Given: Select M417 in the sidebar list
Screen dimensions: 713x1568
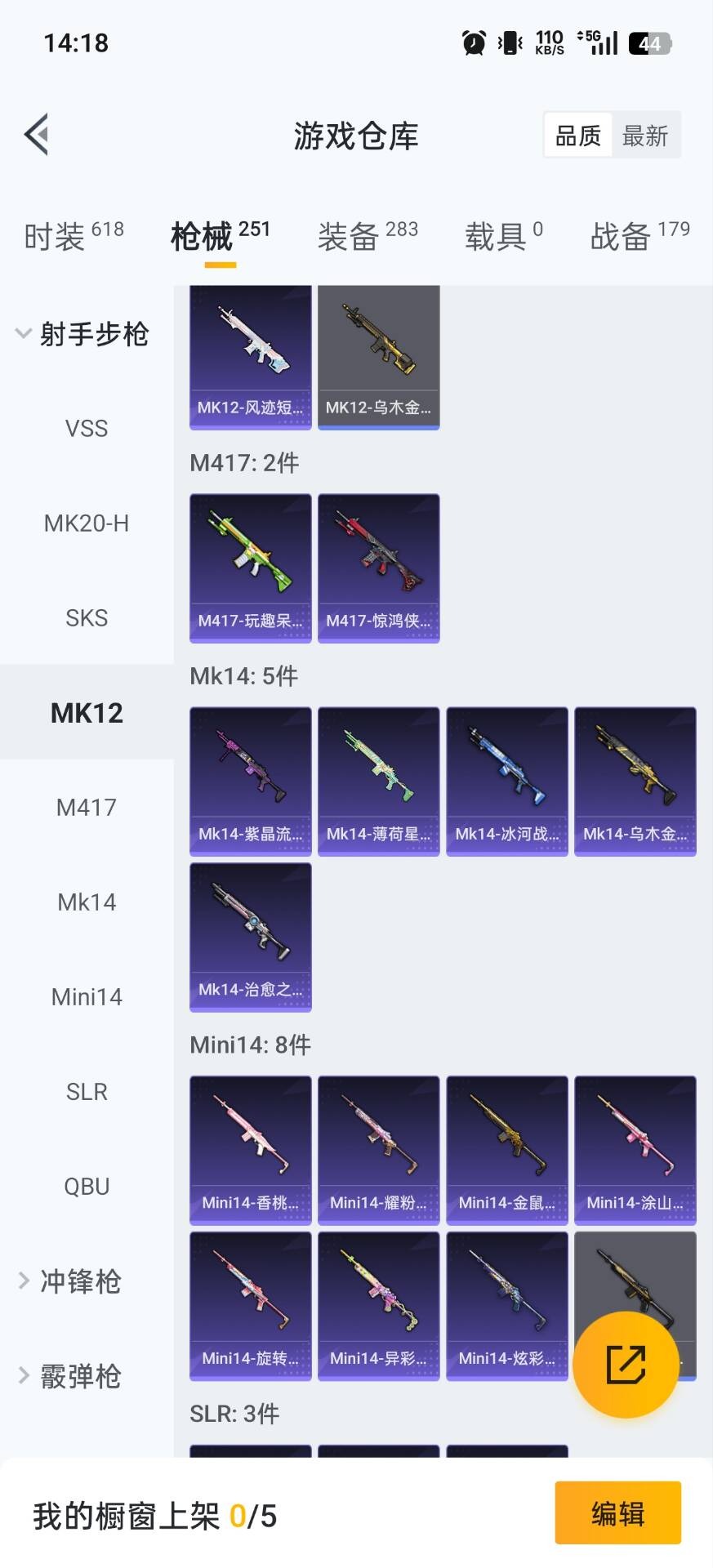Looking at the screenshot, I should pos(87,807).
